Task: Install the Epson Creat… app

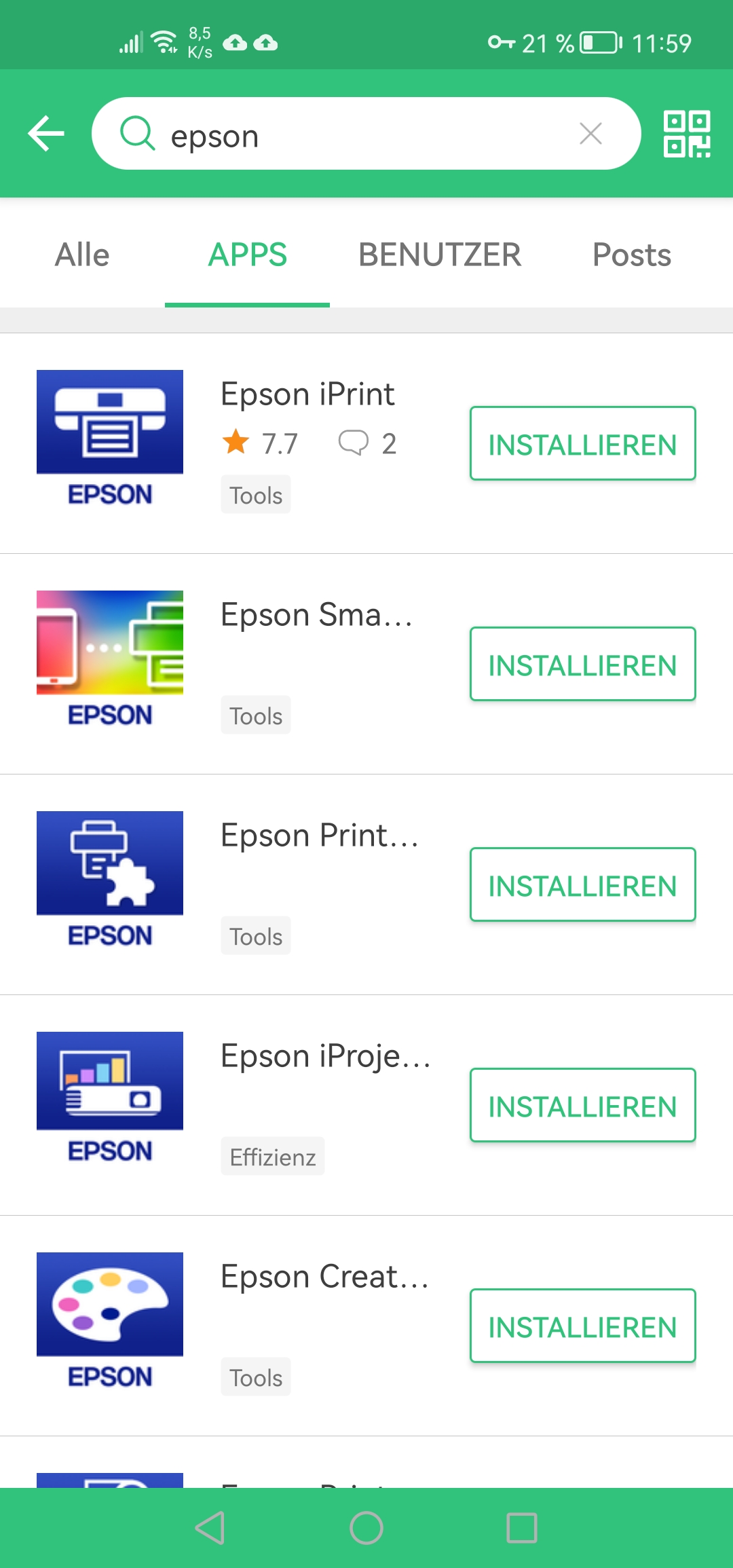Action: [x=583, y=1326]
